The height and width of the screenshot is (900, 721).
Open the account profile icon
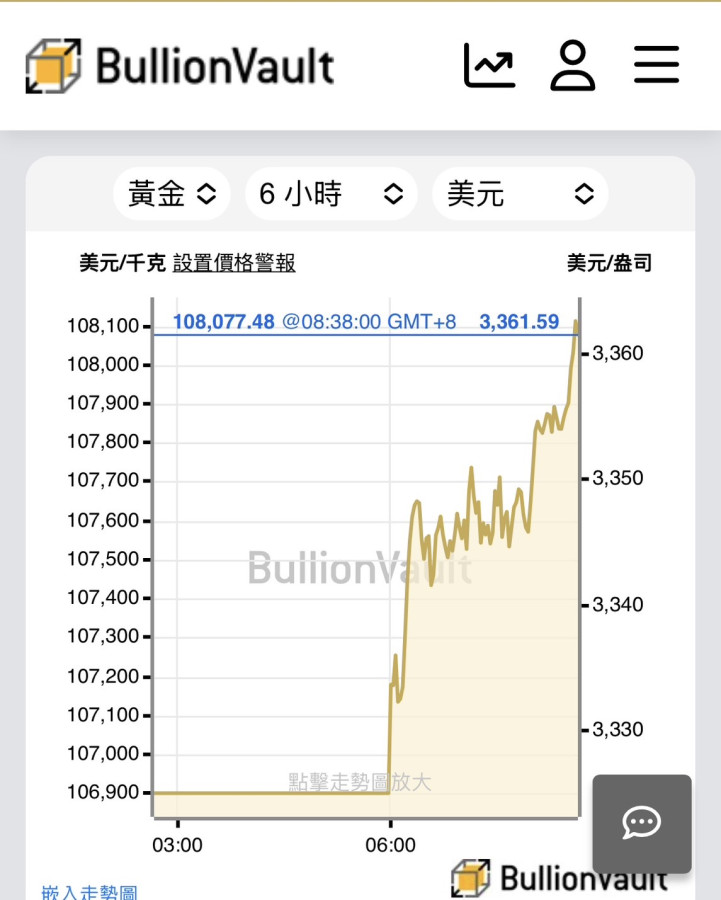573,66
